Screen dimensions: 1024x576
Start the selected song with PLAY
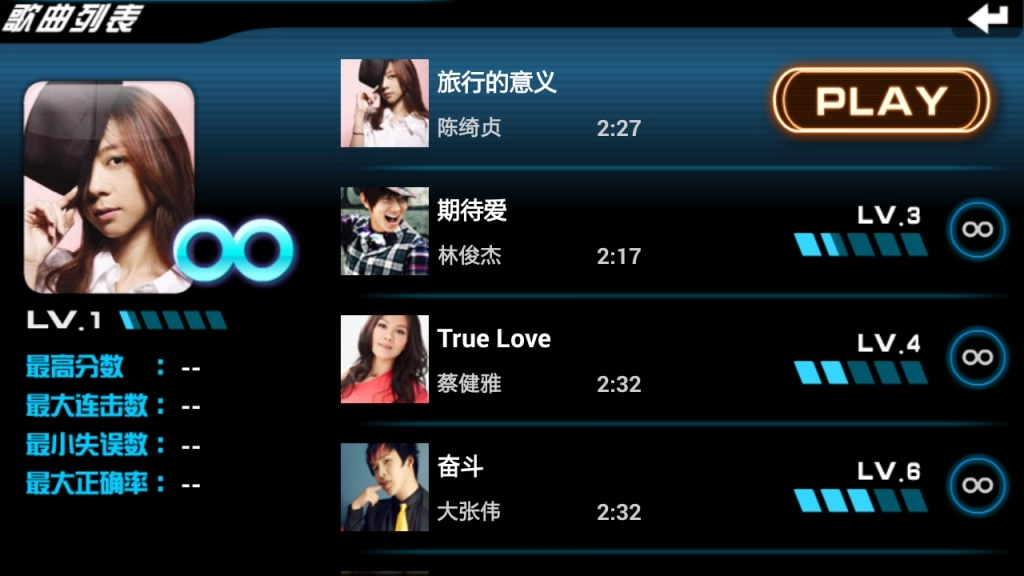881,101
